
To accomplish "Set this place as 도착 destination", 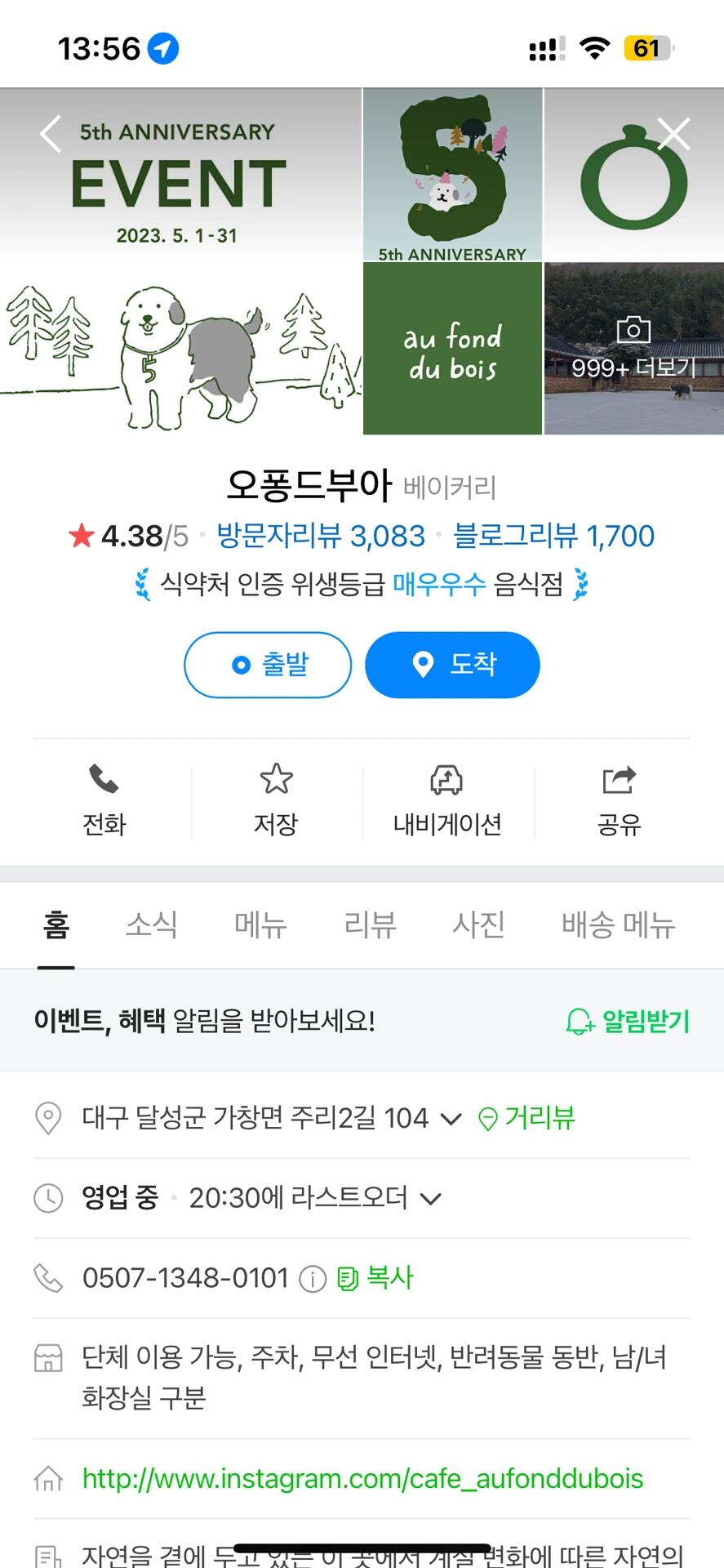I will (x=452, y=665).
